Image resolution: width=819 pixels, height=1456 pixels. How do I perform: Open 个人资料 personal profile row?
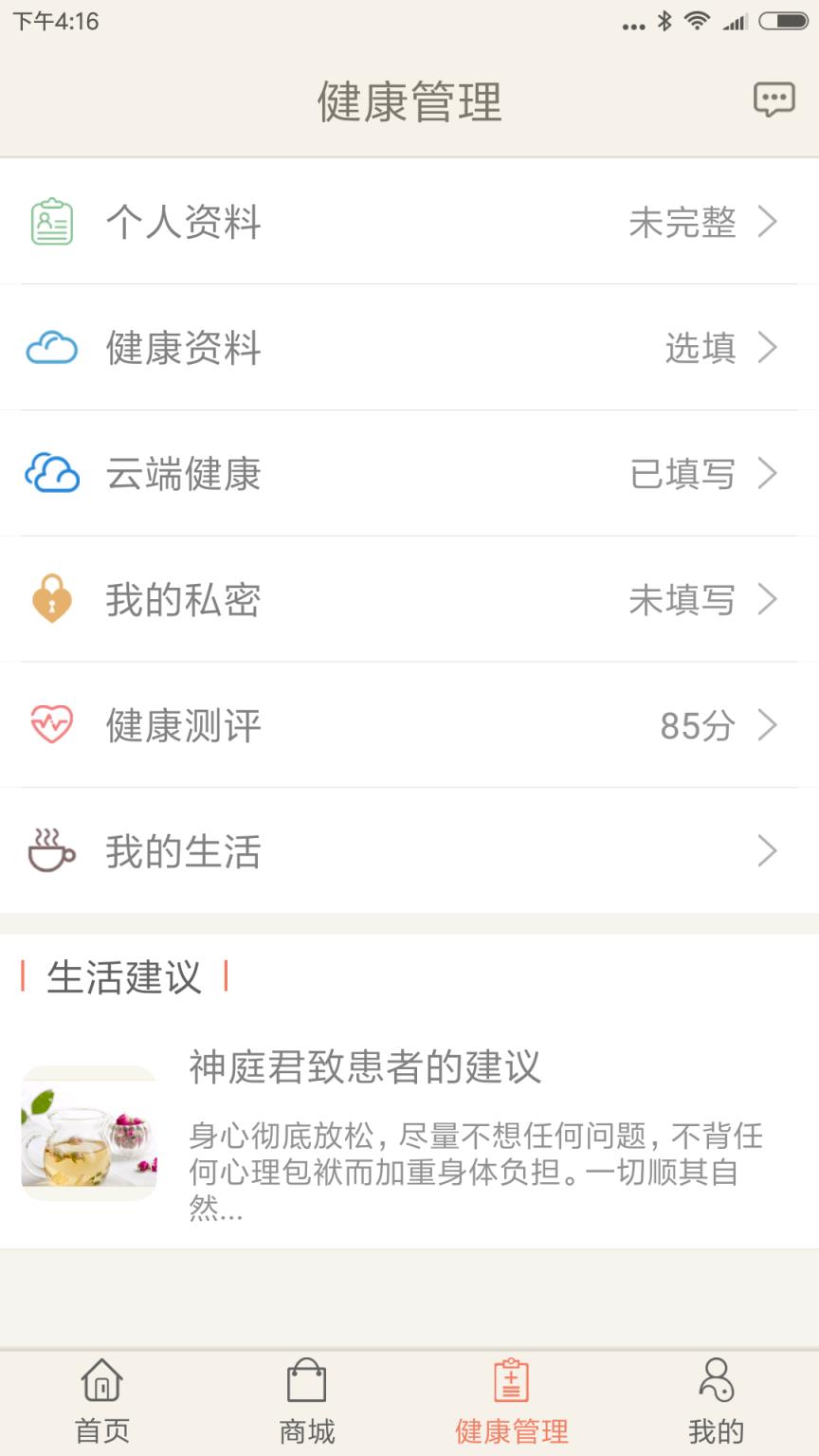(x=409, y=222)
